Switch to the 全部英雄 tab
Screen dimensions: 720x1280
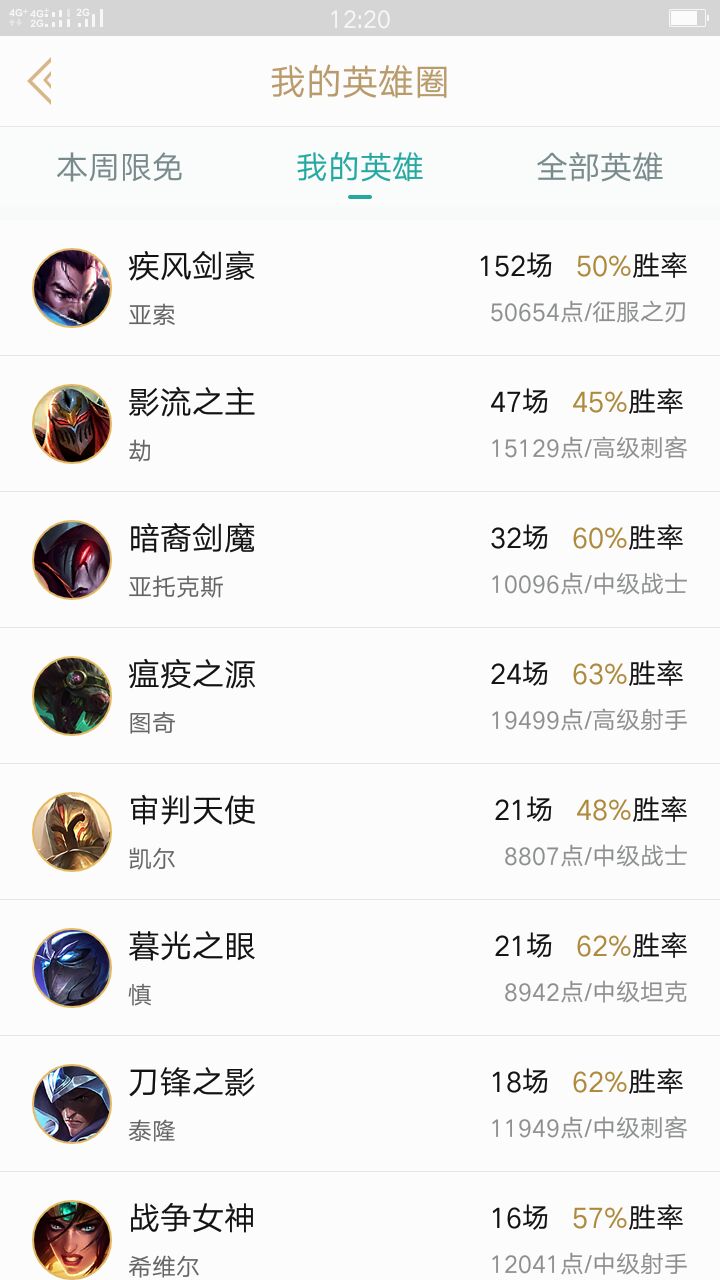click(x=600, y=167)
